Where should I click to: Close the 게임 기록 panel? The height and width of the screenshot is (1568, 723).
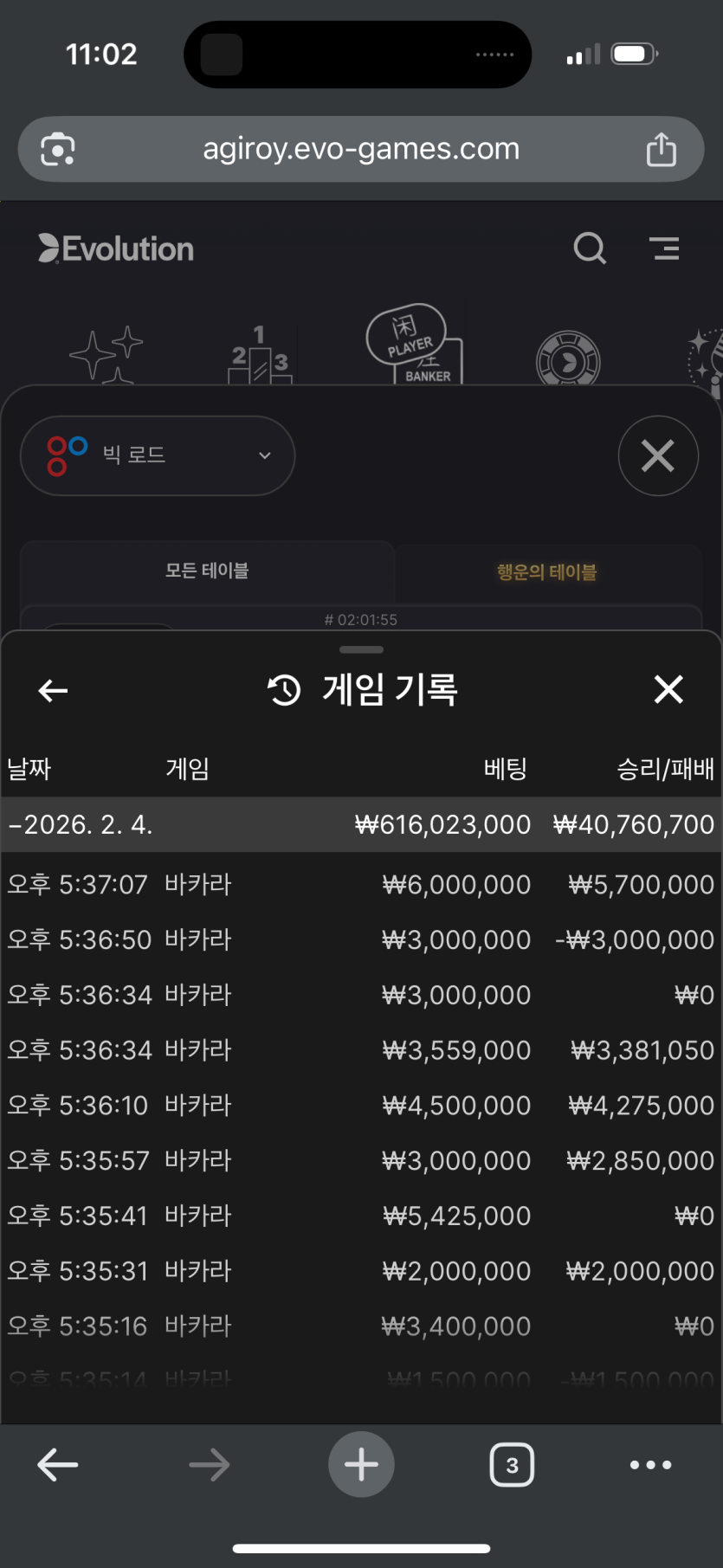pos(668,690)
